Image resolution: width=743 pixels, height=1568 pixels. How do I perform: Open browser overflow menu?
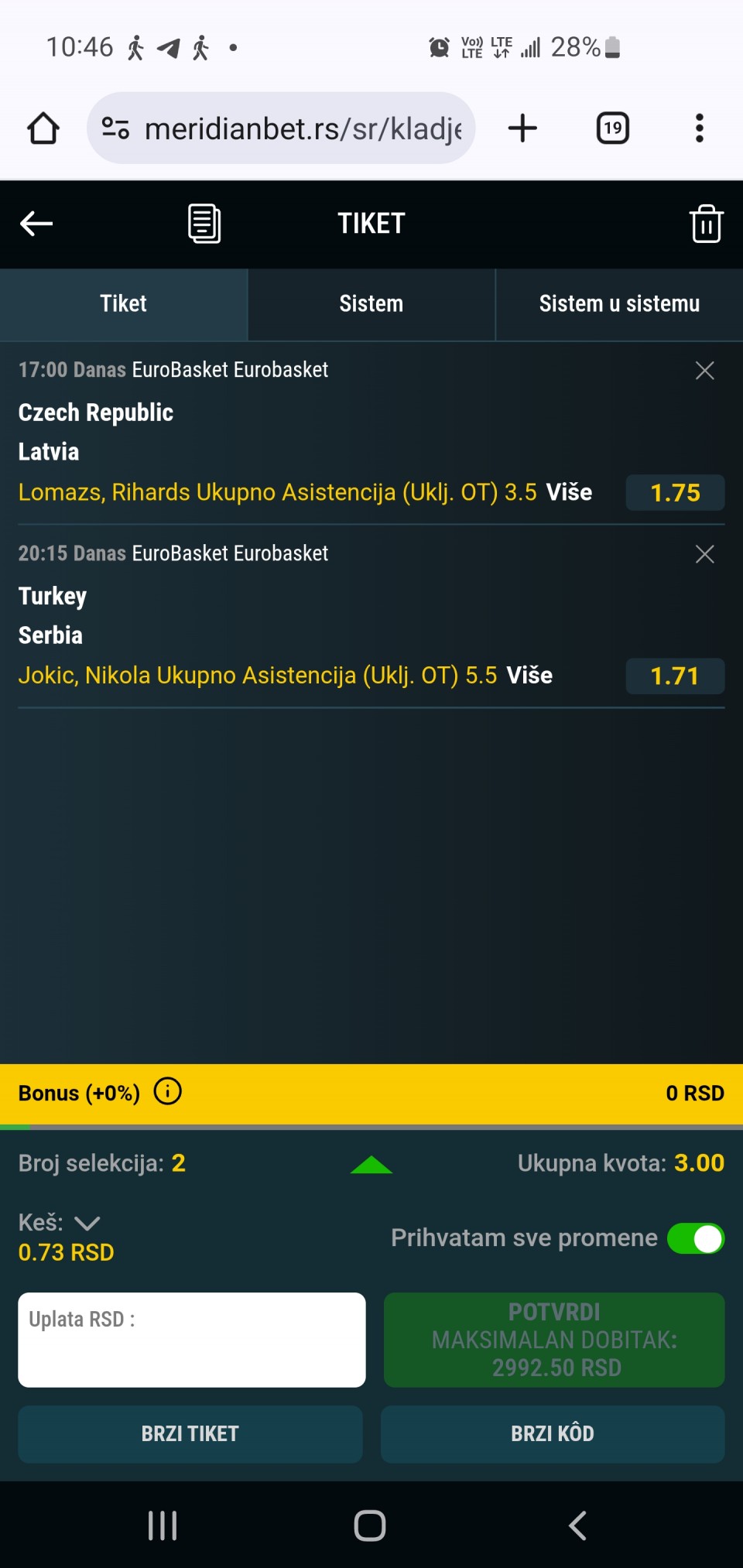(x=700, y=128)
